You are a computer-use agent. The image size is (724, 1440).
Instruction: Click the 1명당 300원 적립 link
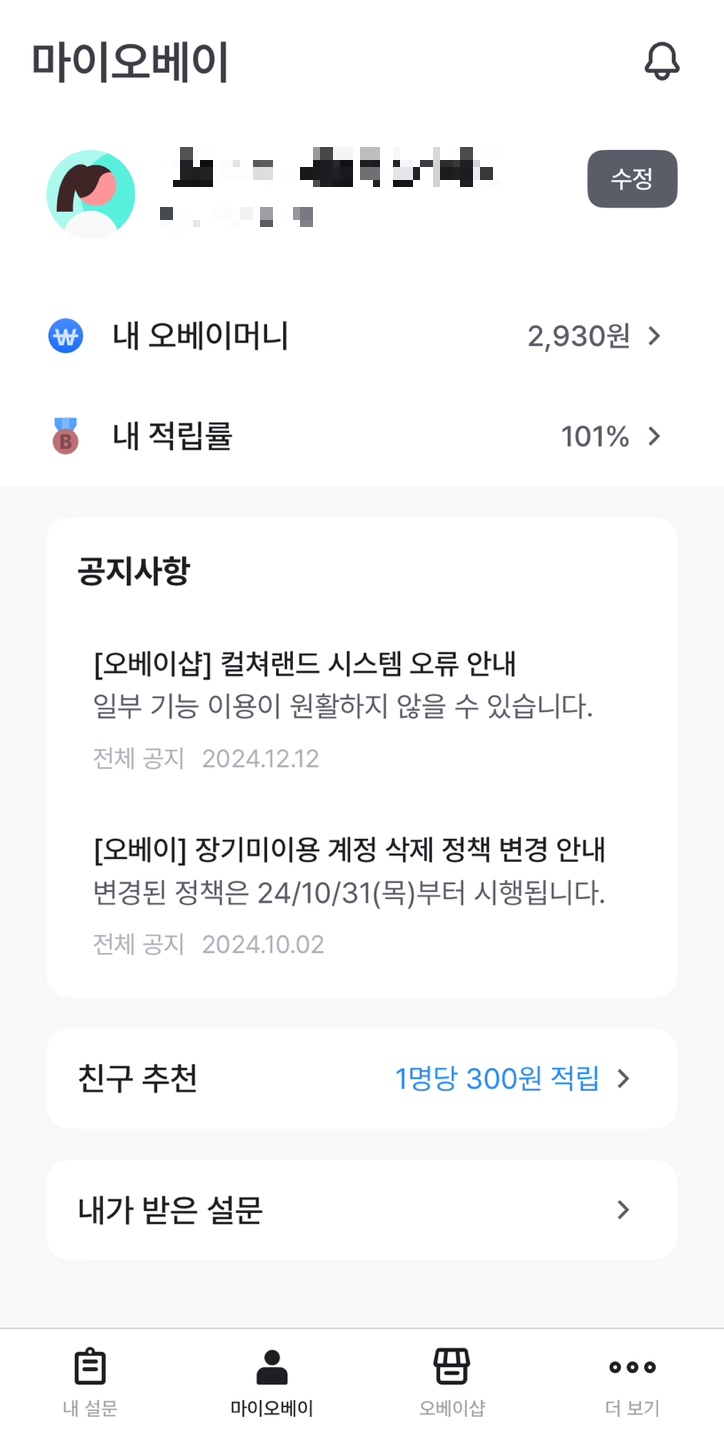pyautogui.click(x=496, y=1078)
